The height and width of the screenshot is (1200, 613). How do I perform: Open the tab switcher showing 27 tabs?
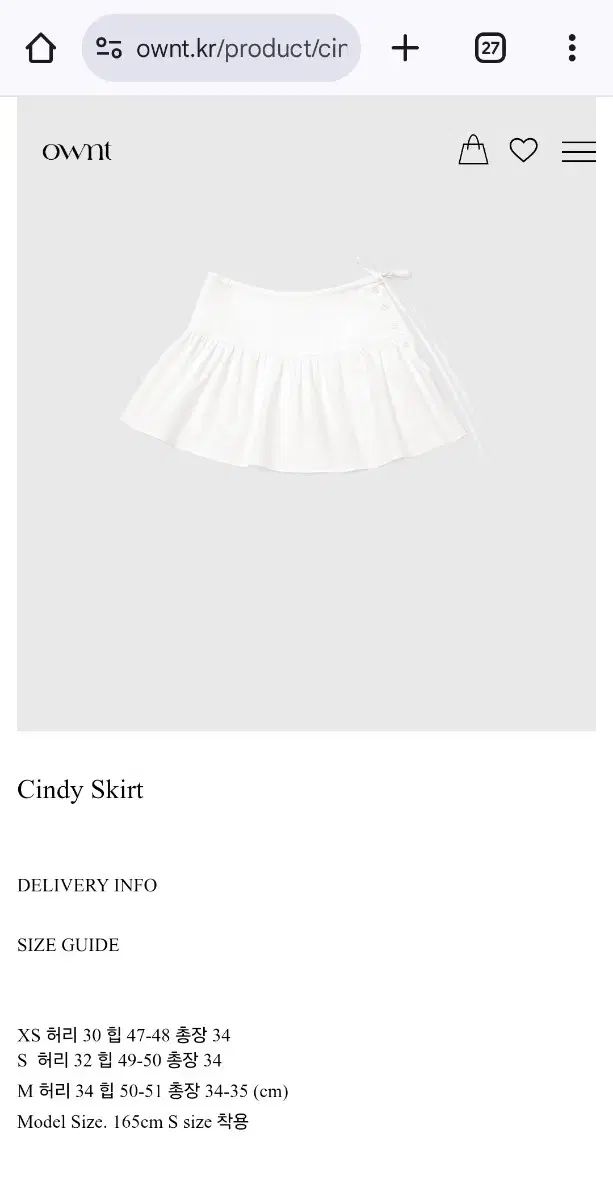(490, 48)
